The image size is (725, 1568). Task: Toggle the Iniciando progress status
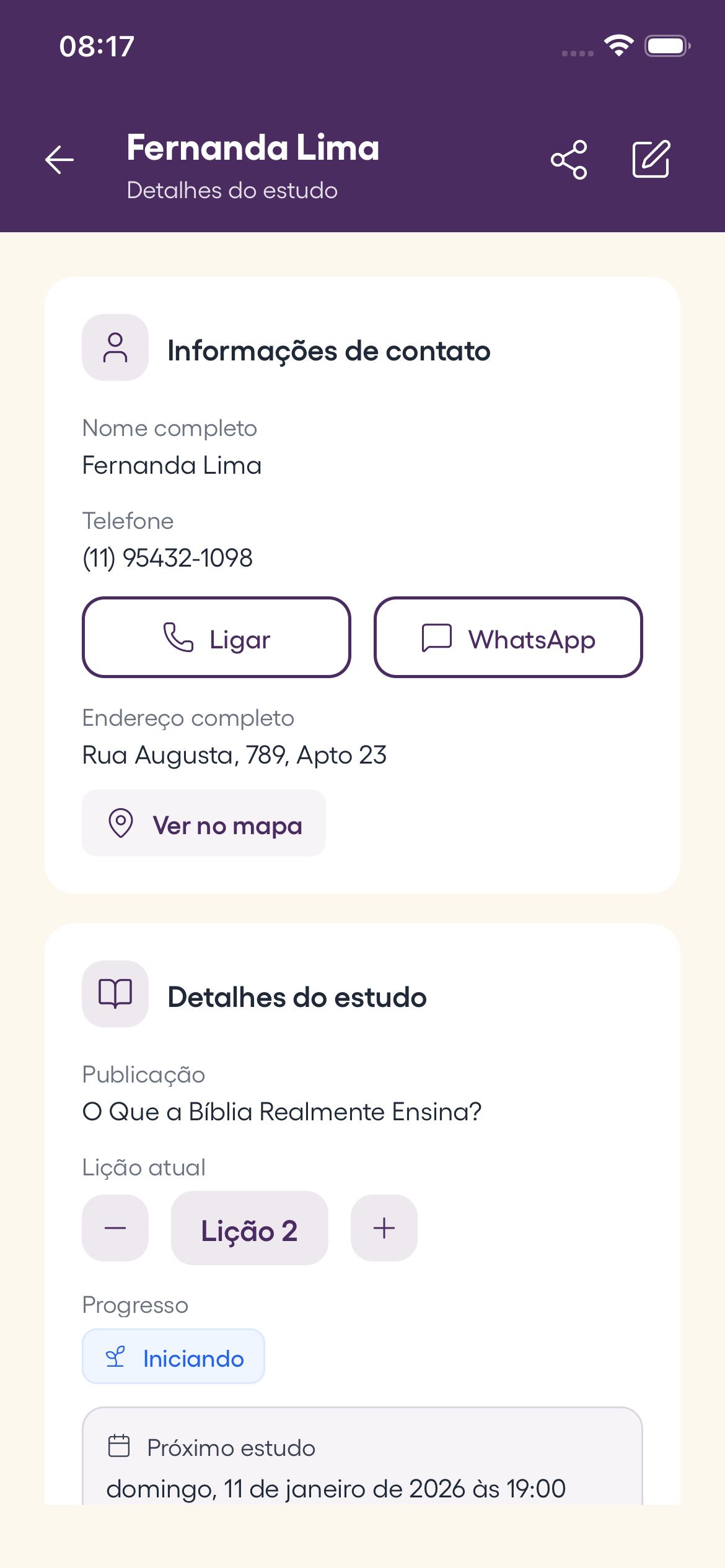click(x=174, y=1356)
